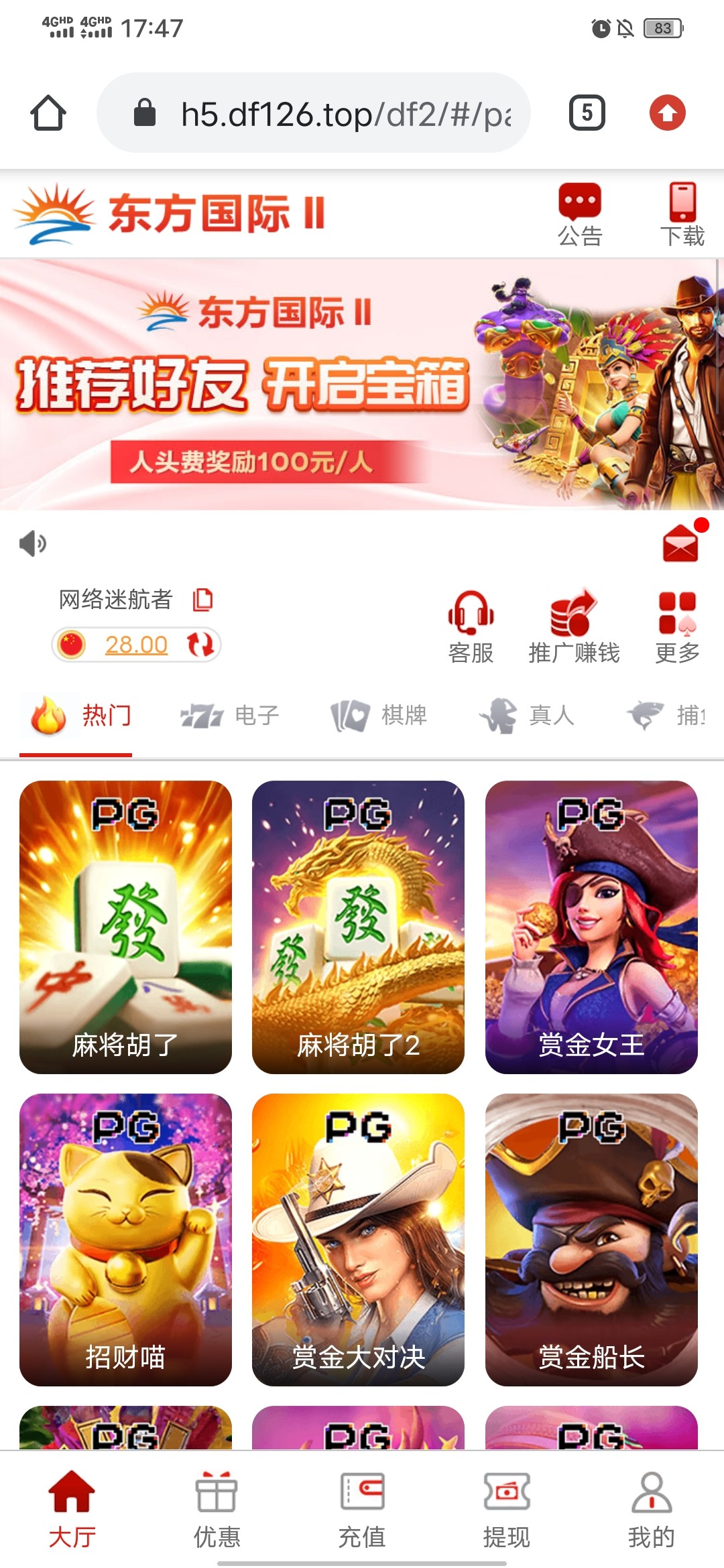
Task: Launch the 麻将胡了2 game
Action: tap(358, 927)
